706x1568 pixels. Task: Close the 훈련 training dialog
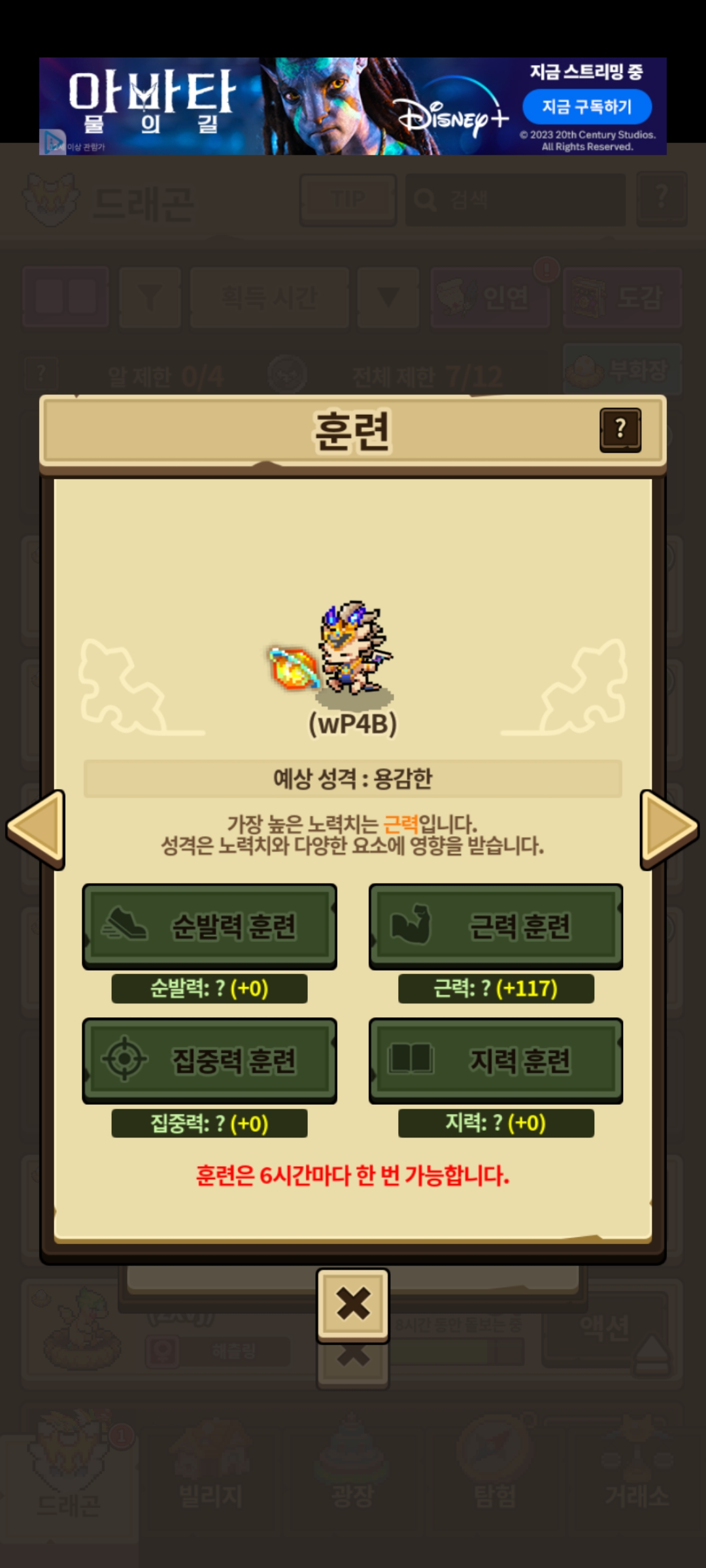[353, 1304]
